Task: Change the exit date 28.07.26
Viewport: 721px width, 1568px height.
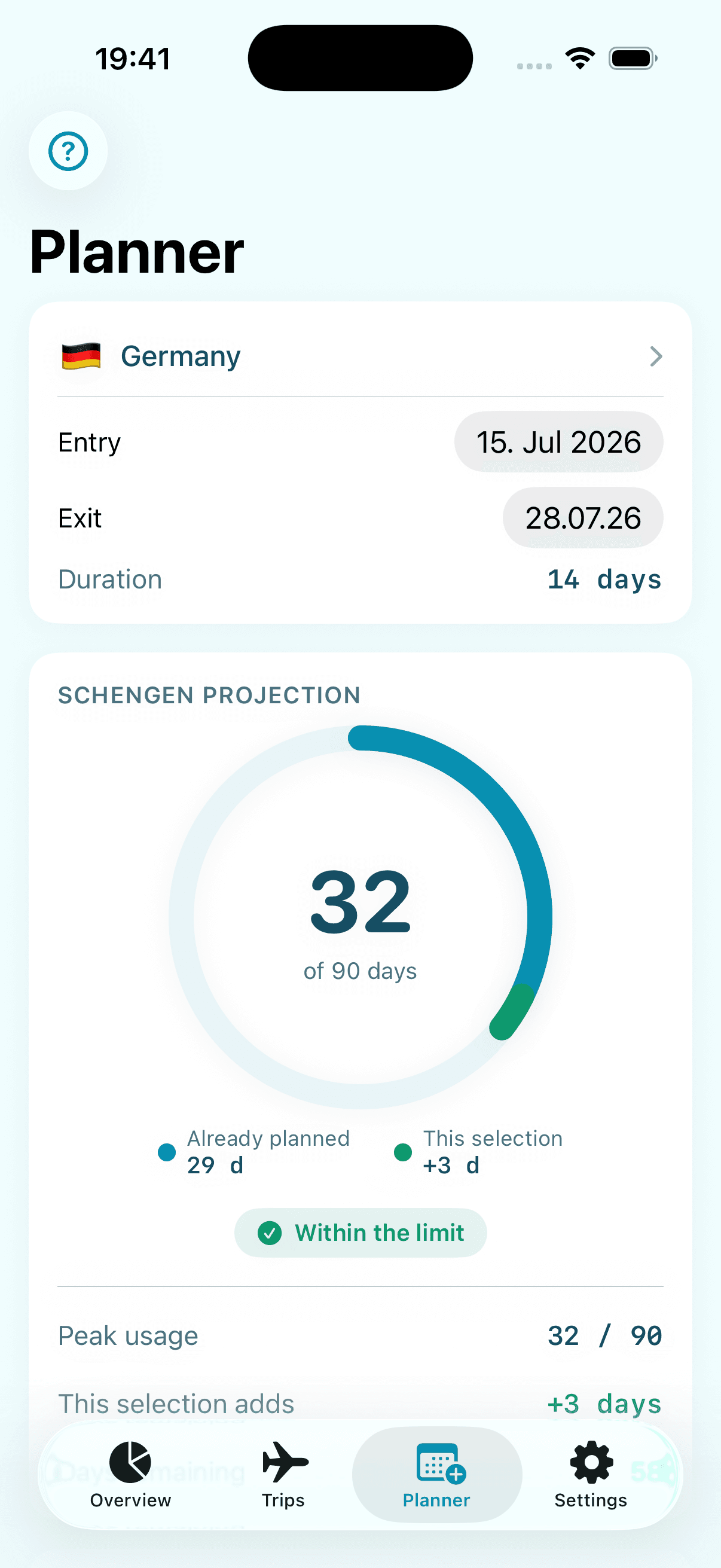Action: tap(583, 518)
